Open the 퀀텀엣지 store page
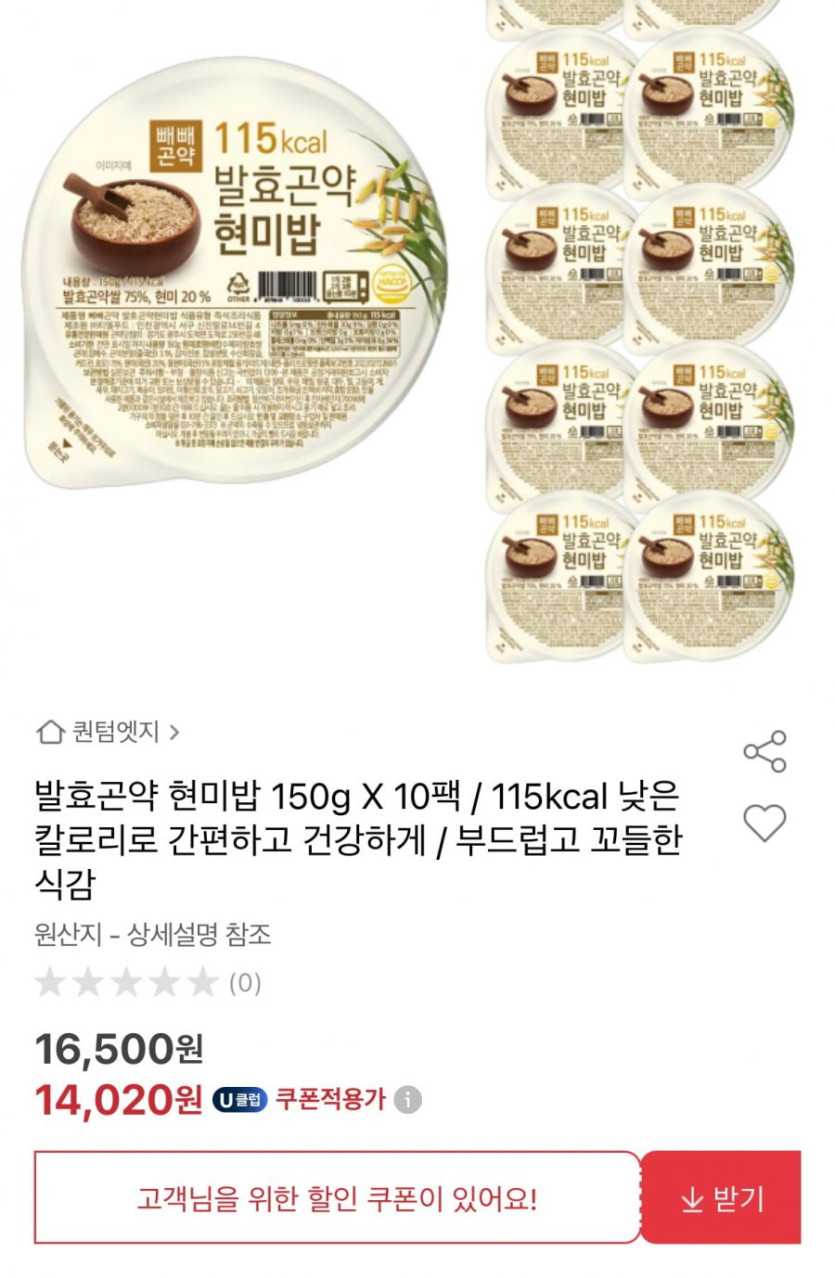Image resolution: width=835 pixels, height=1278 pixels. 108,732
